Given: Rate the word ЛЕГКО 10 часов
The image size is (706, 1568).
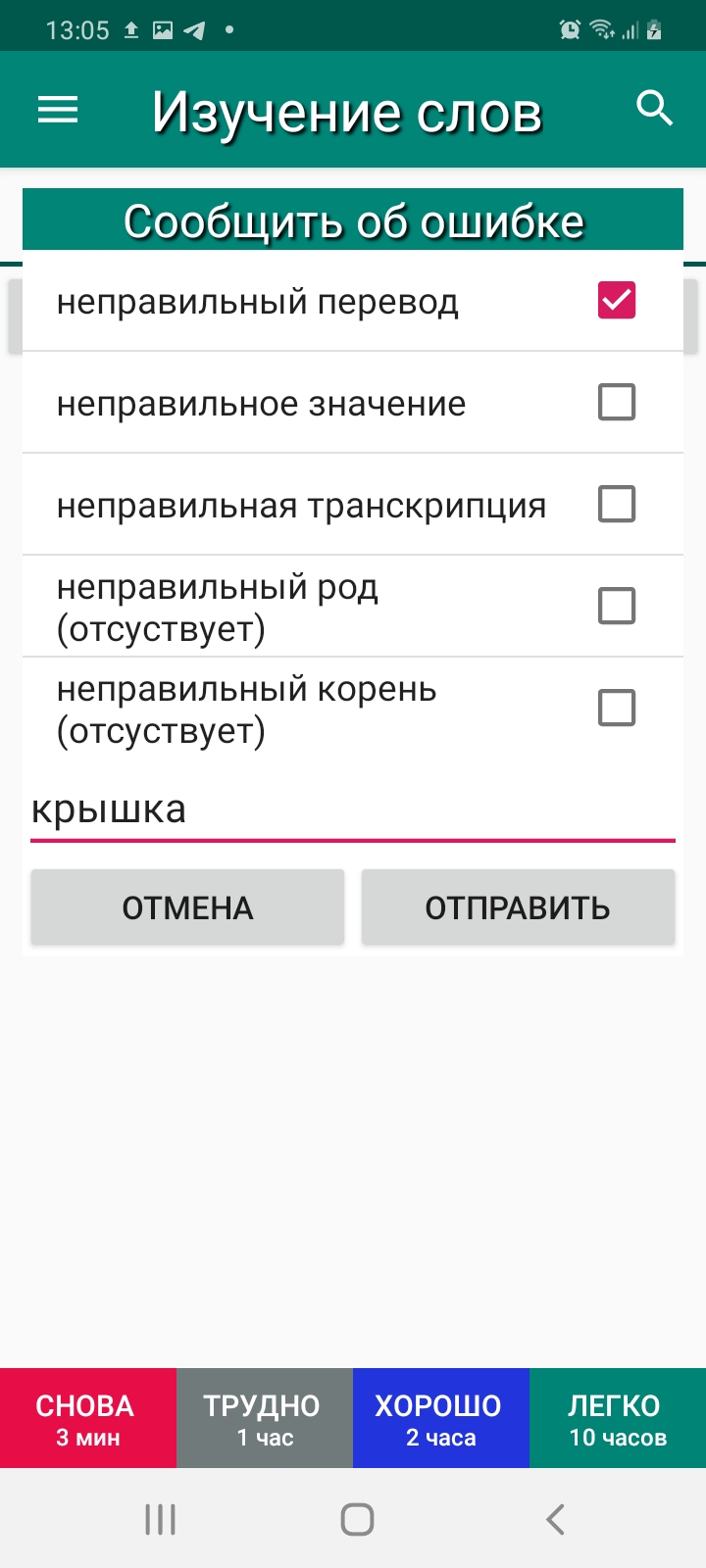Looking at the screenshot, I should [618, 1418].
